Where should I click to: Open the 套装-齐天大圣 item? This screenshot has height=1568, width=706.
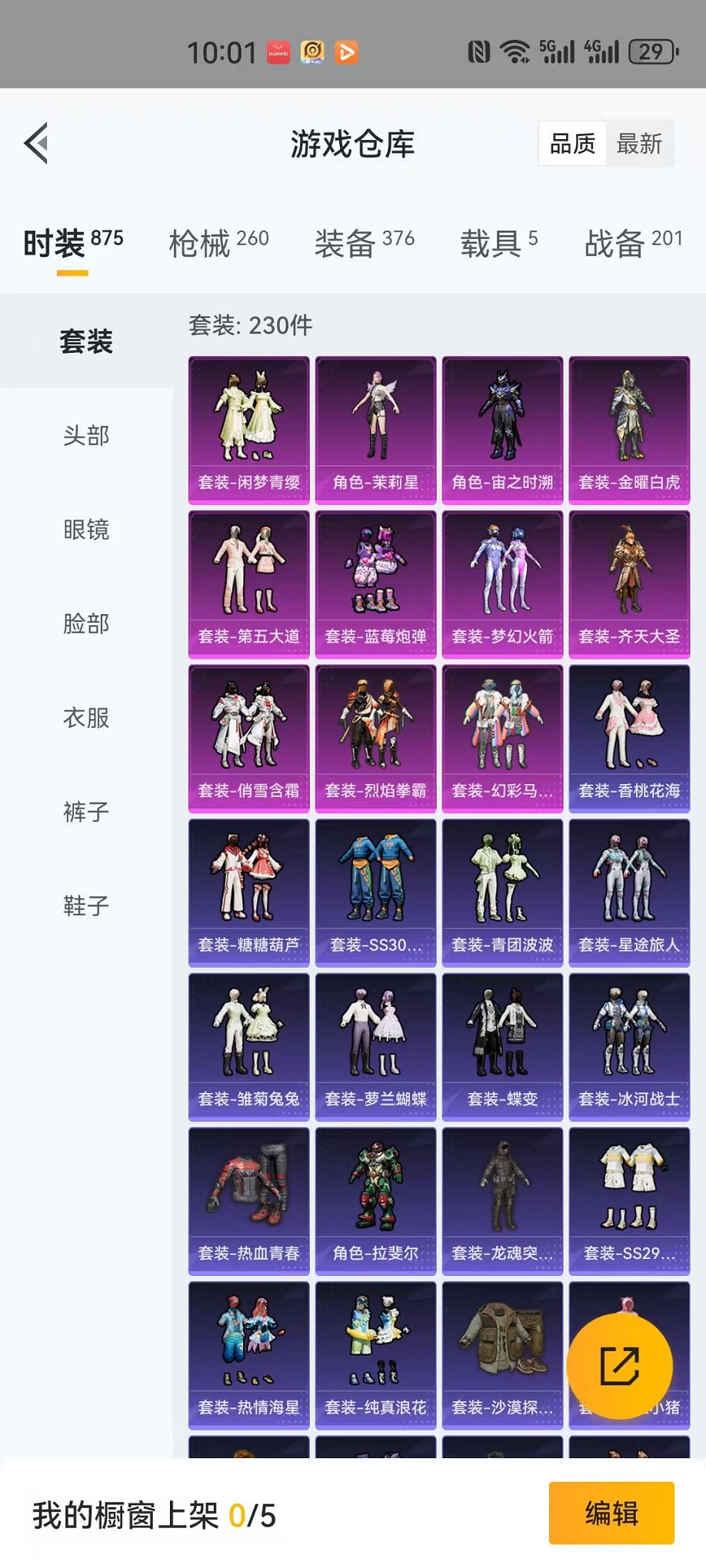coord(630,584)
